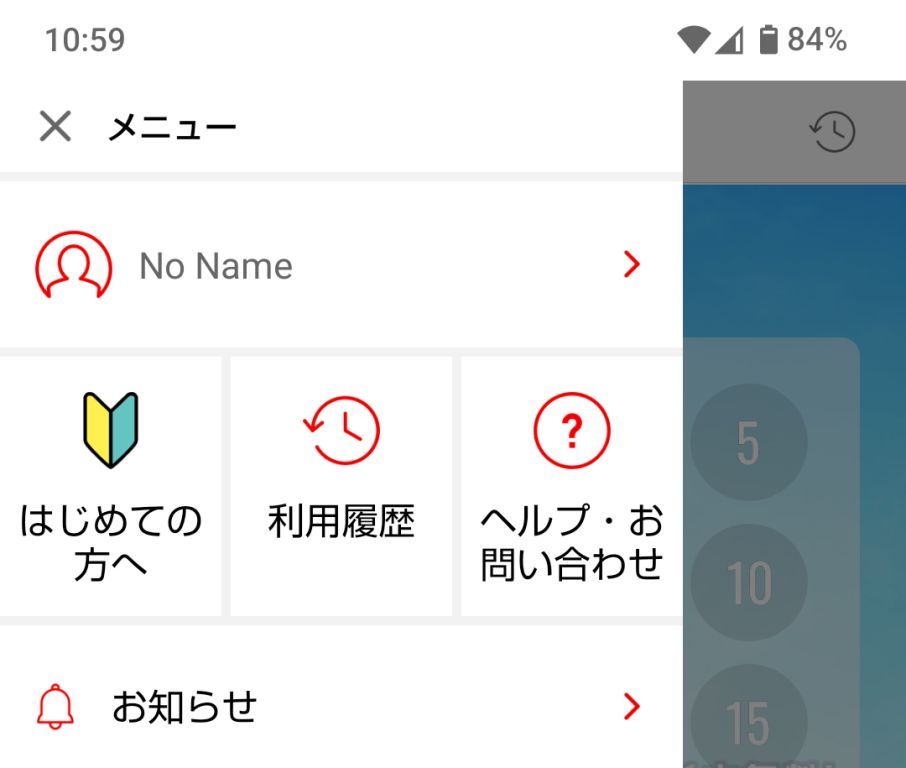The height and width of the screenshot is (768, 906).
Task: Open はじめての方へ guide
Action: [110, 486]
